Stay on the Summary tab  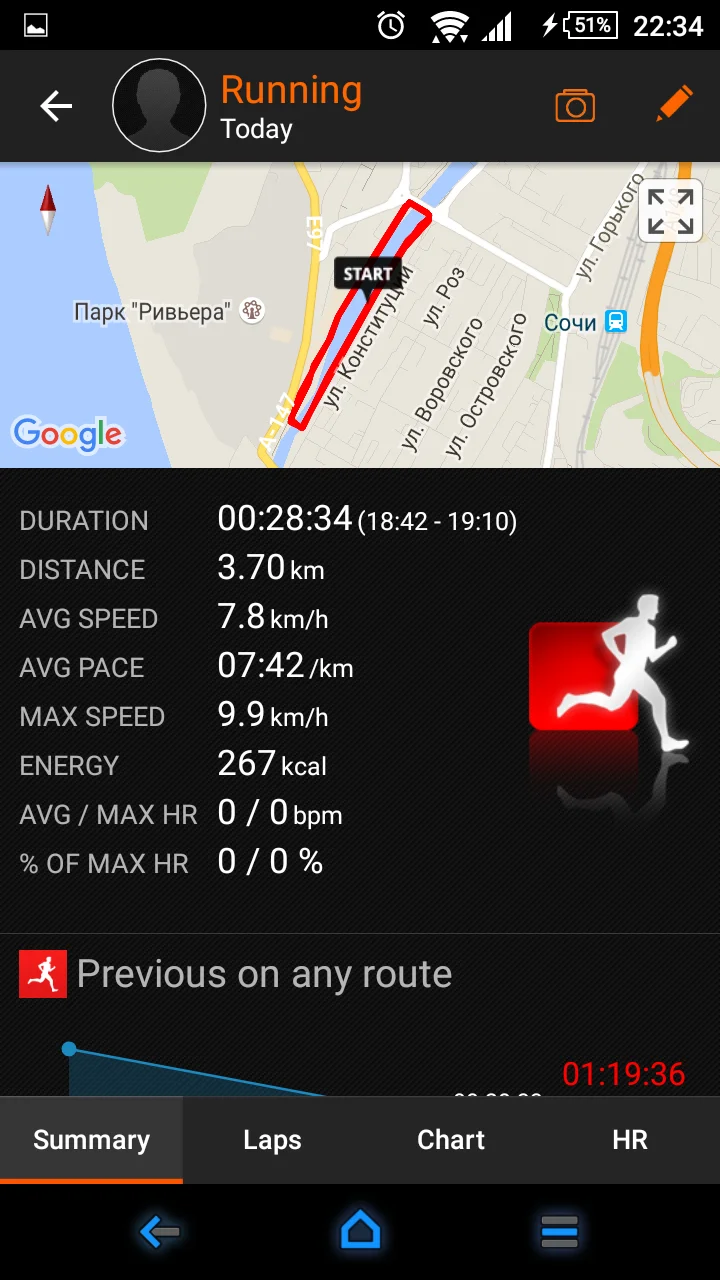91,1139
